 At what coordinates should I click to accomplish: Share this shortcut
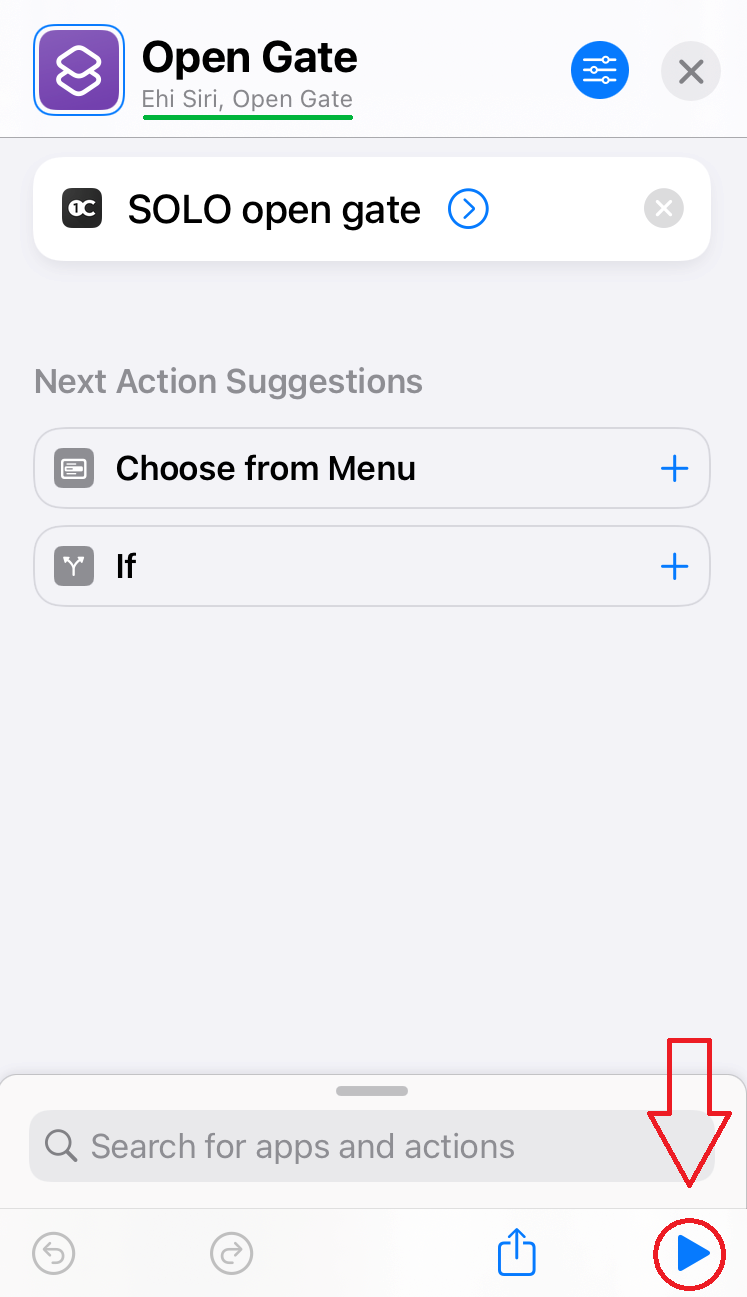(x=517, y=1252)
